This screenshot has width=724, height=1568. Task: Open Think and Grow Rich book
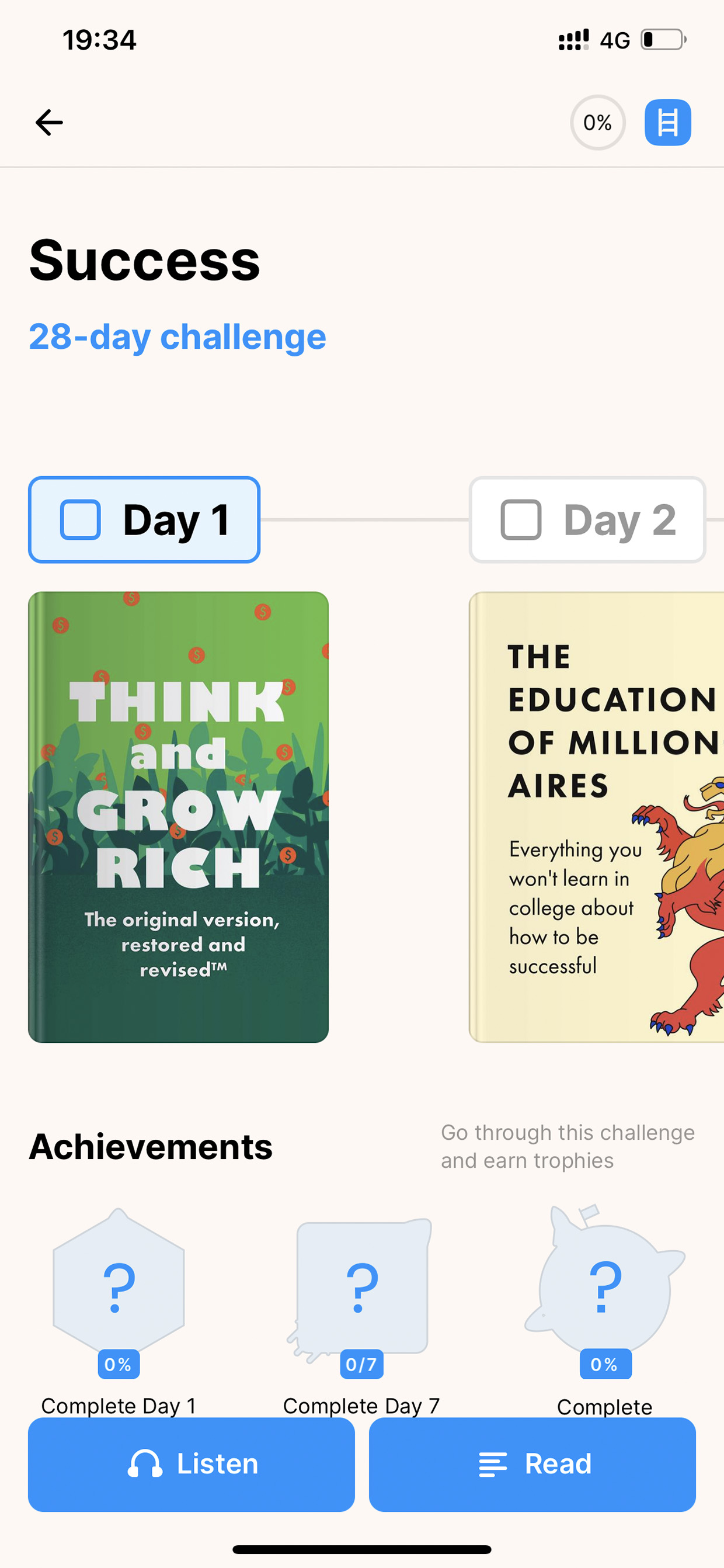(178, 817)
